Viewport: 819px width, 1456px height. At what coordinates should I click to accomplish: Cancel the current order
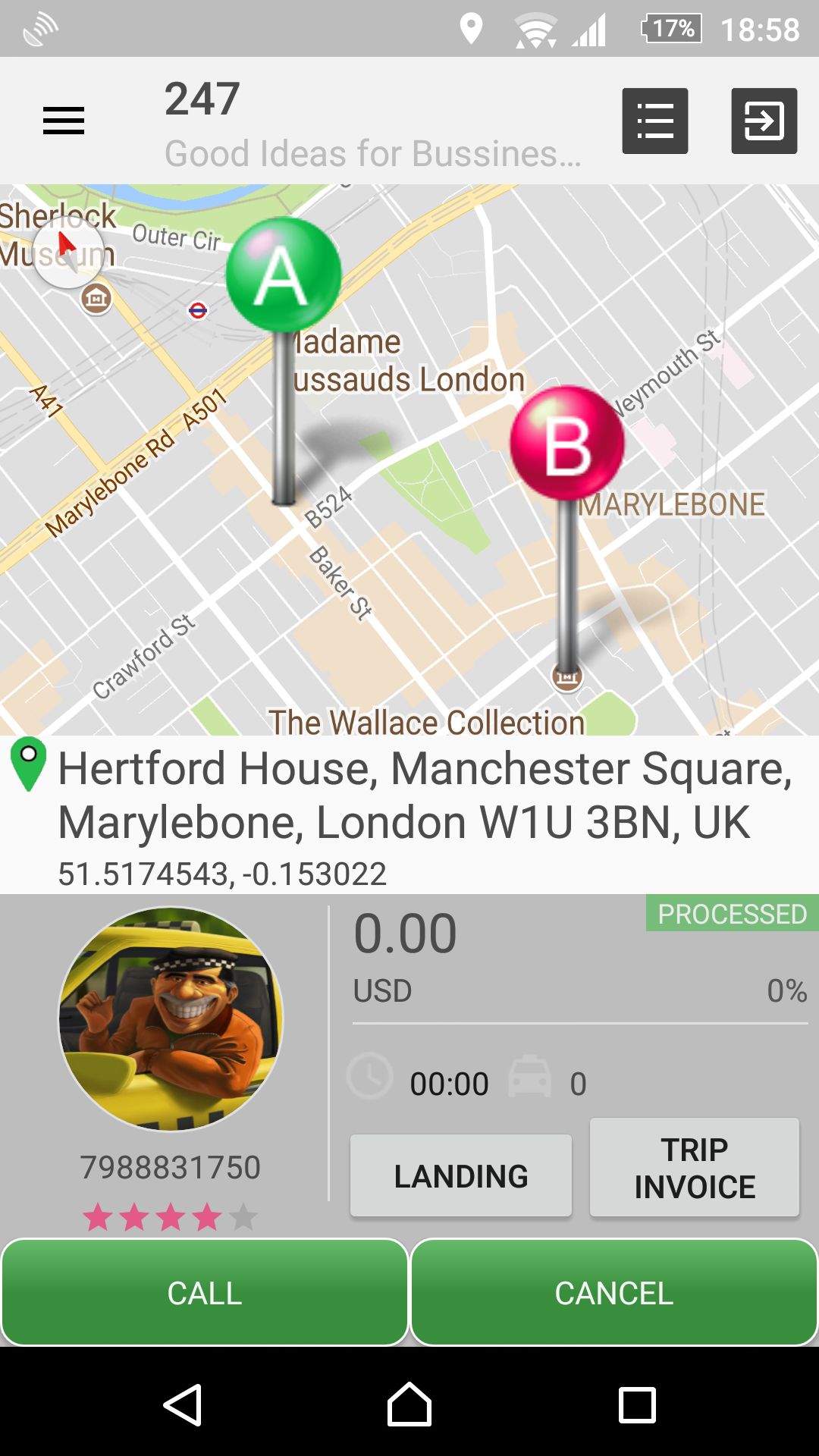coord(613,1293)
